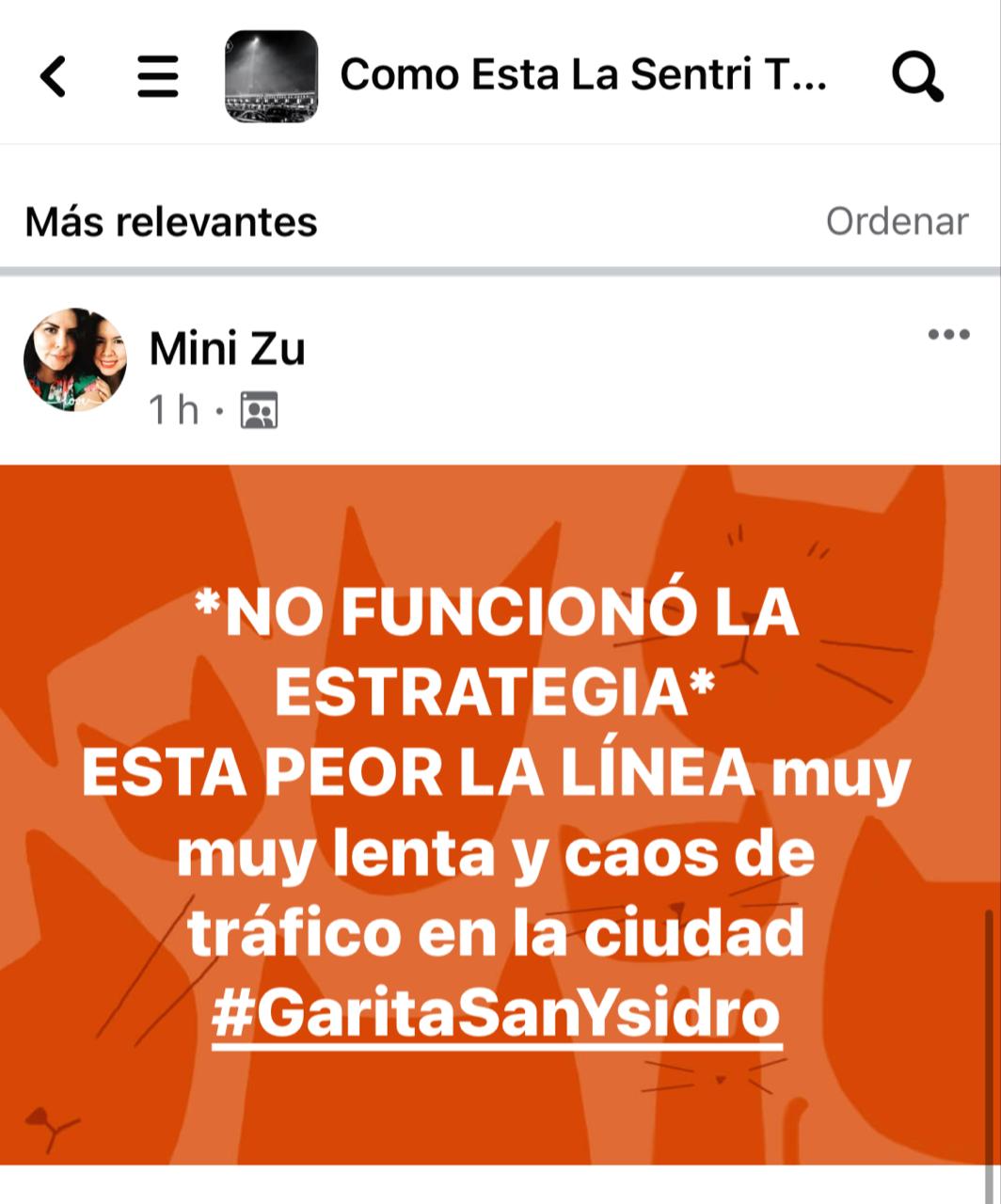View Mini Zu's profile name
The image size is (1001, 1204).
(x=227, y=350)
